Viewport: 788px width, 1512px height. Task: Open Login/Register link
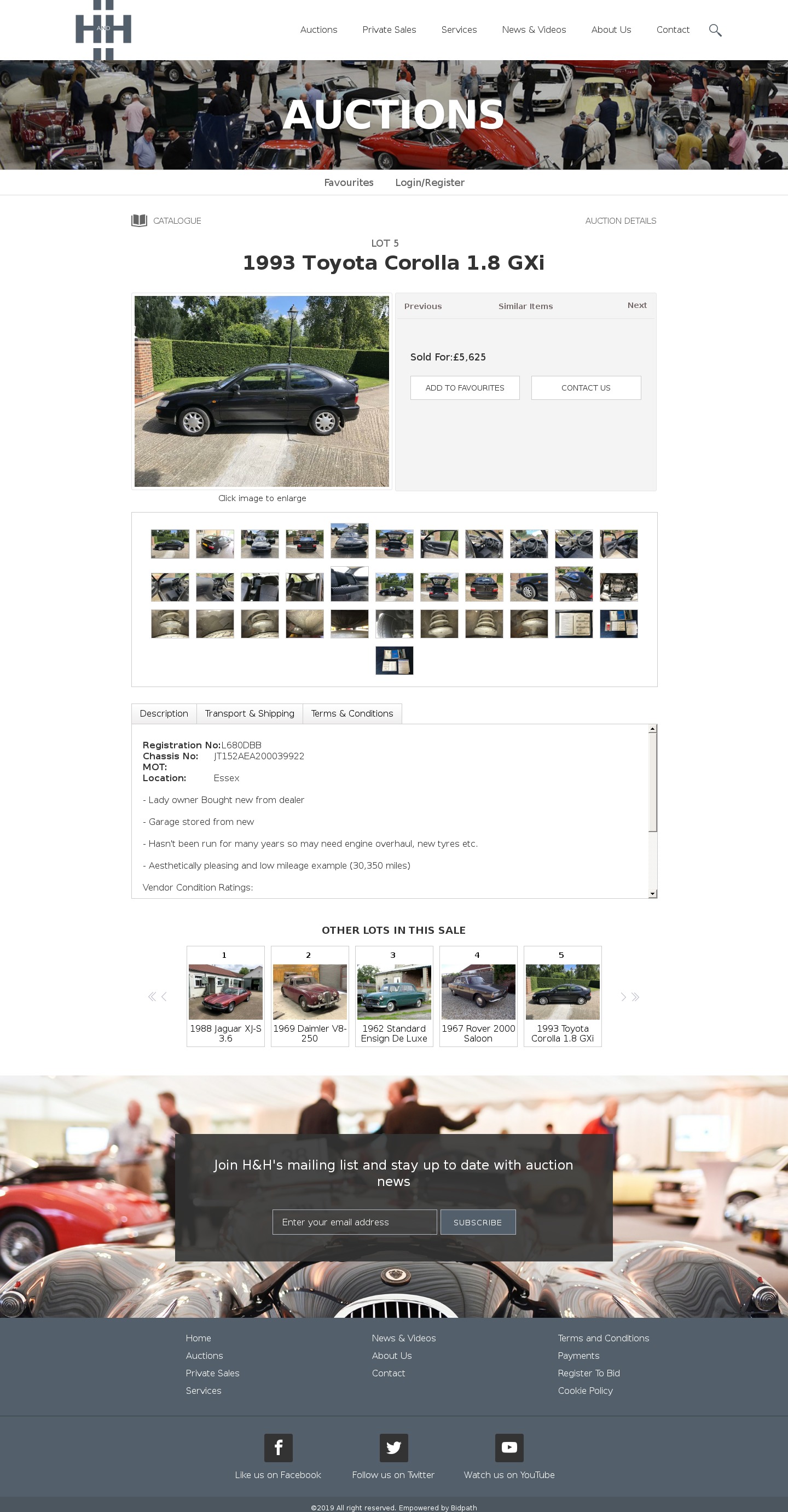[x=429, y=183]
